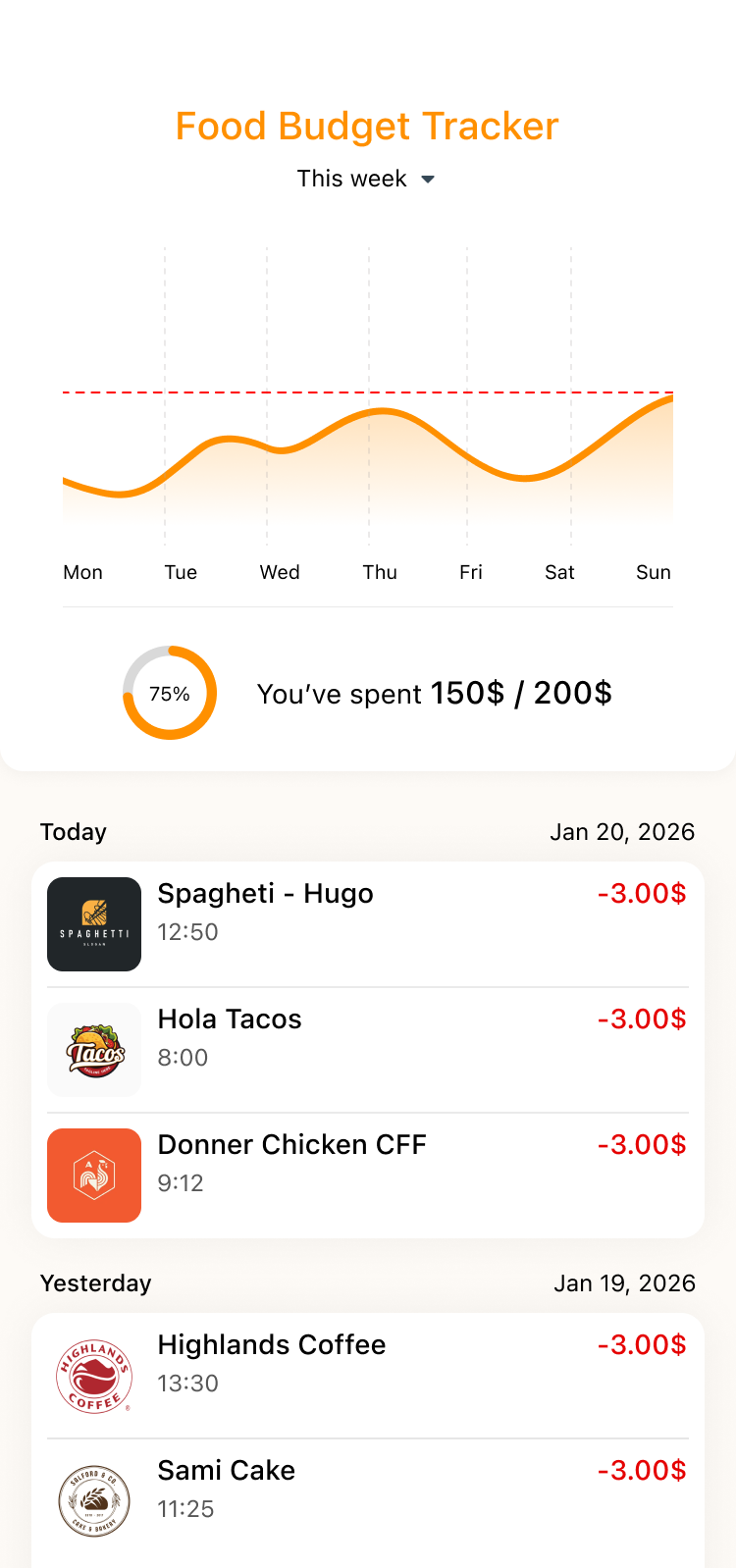Click the Jan 19, 2026 date label

tap(625, 1282)
